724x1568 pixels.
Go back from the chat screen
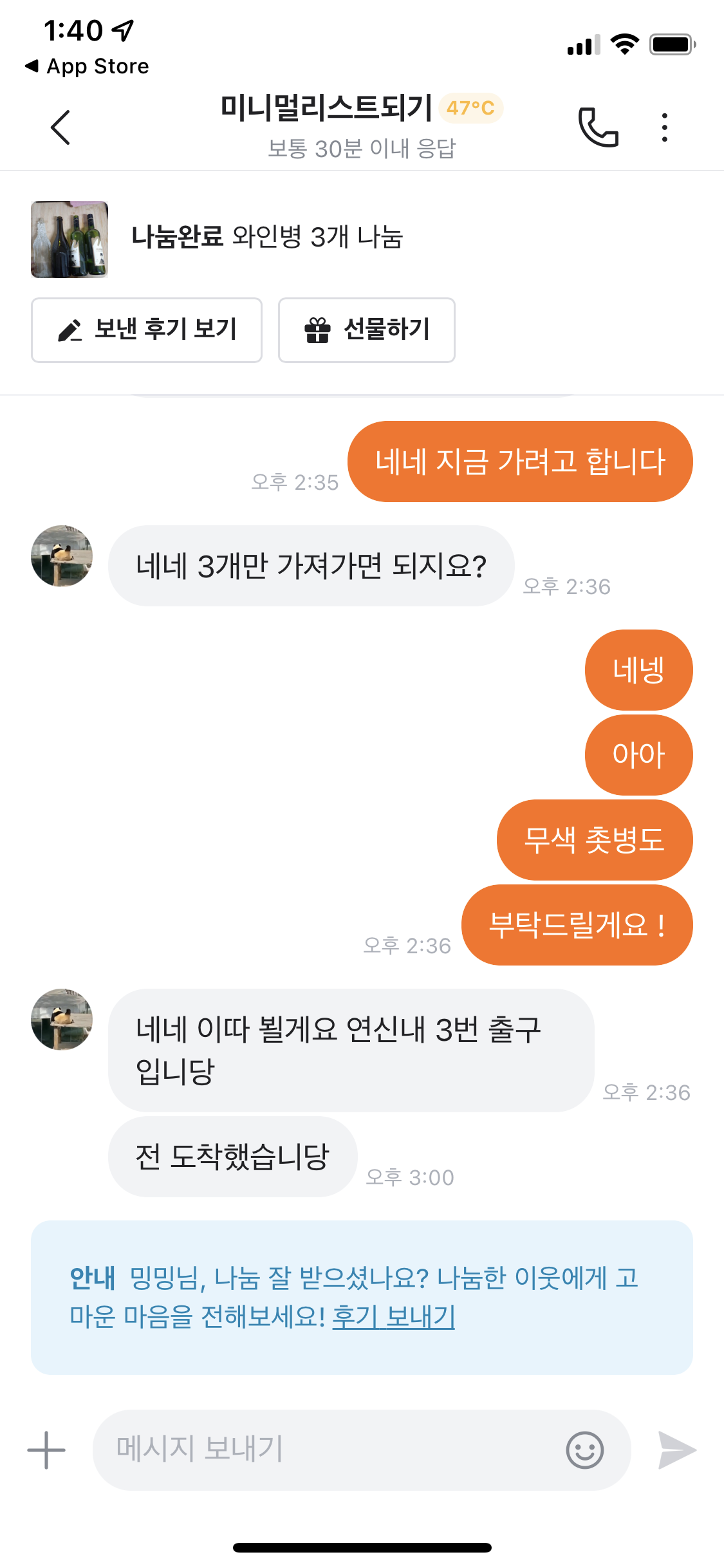60,127
